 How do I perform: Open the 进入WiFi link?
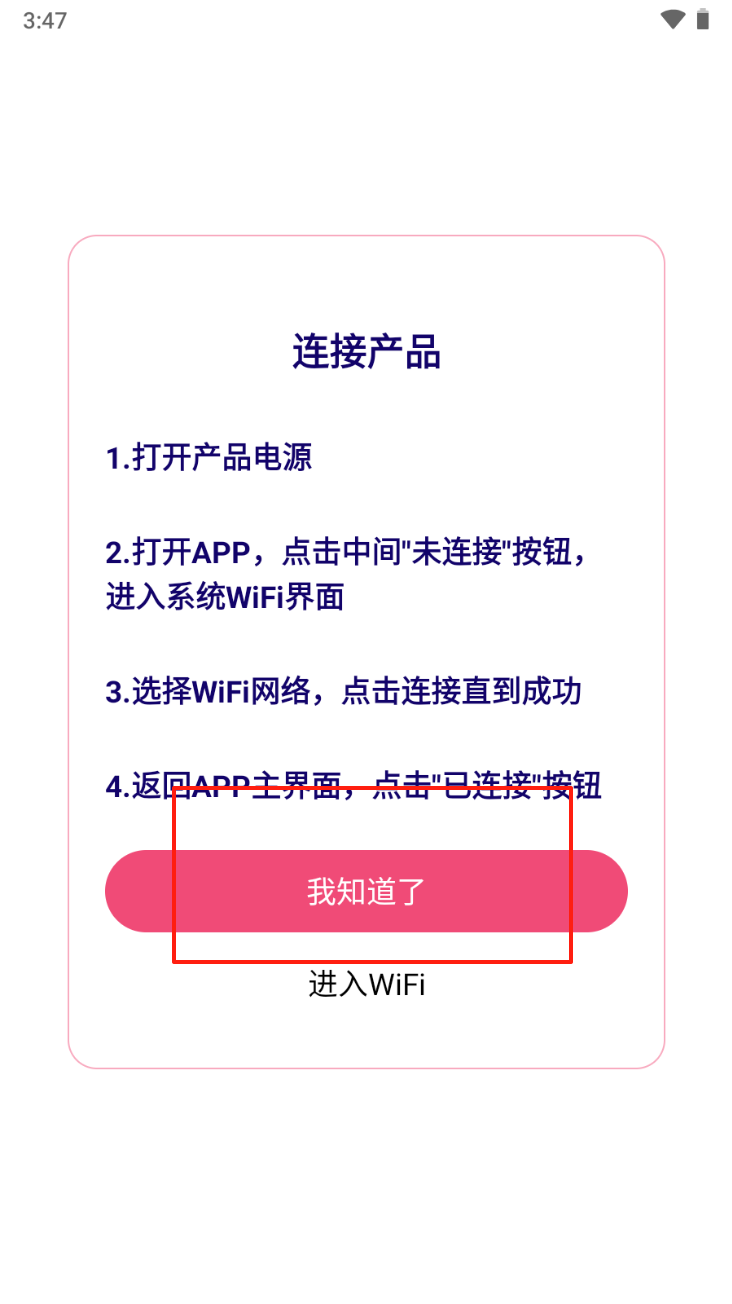click(366, 984)
